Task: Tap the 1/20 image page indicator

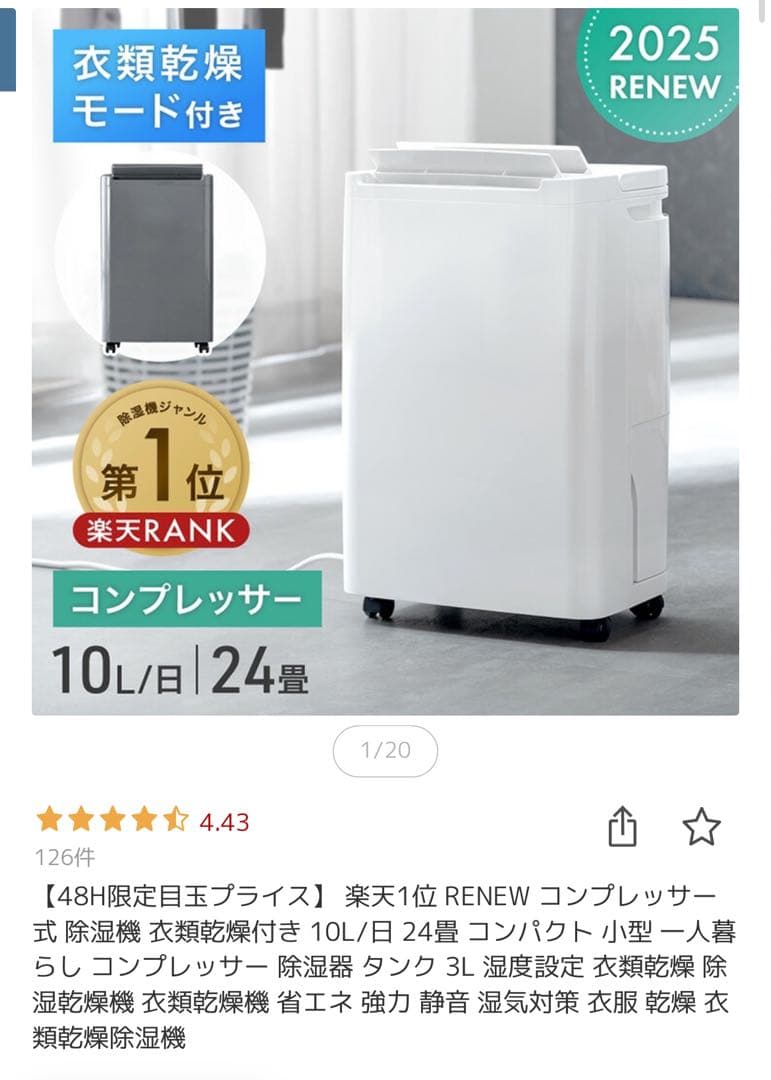Action: click(x=385, y=750)
